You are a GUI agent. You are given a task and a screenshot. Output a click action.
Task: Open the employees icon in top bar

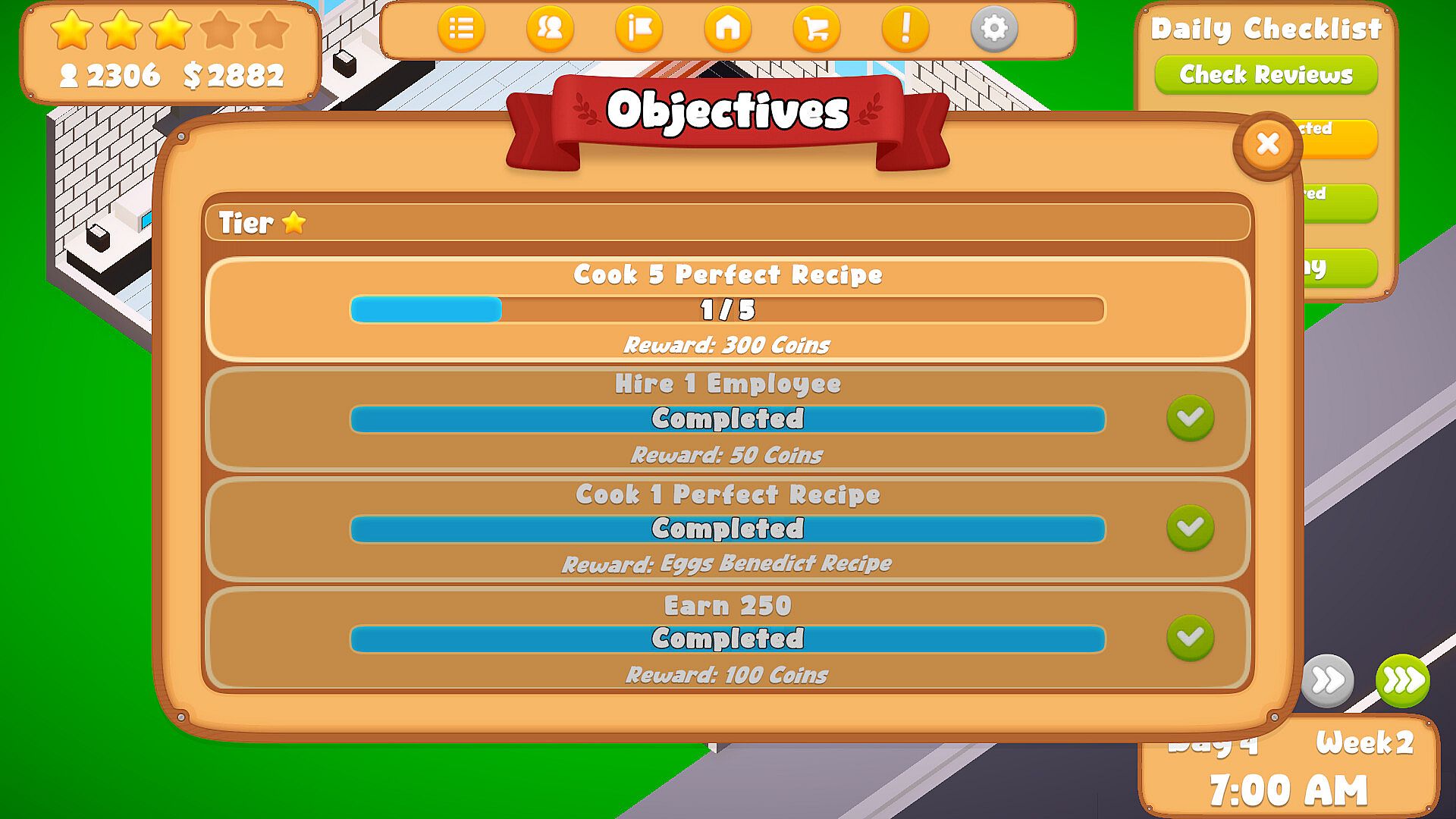(550, 29)
